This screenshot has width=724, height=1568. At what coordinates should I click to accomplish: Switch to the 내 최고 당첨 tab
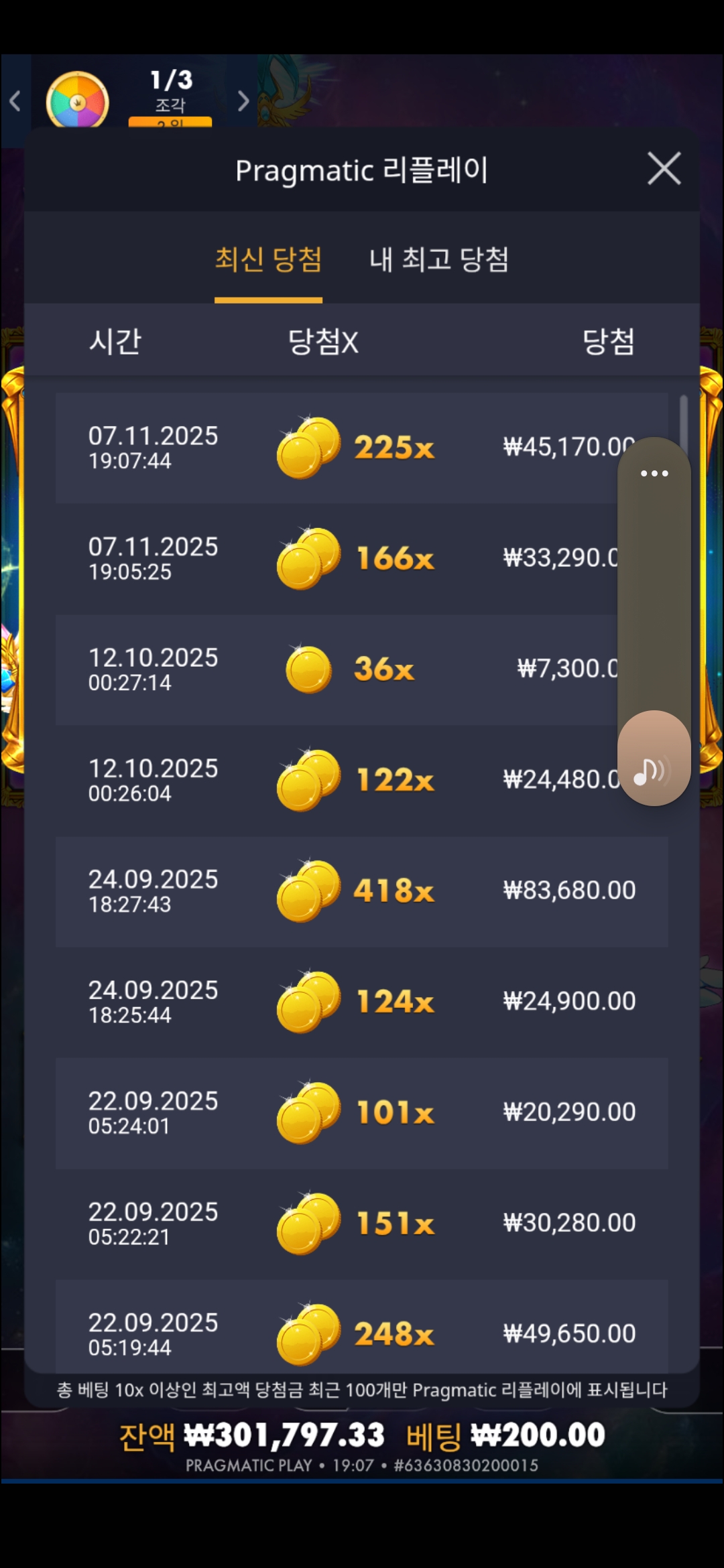point(439,260)
